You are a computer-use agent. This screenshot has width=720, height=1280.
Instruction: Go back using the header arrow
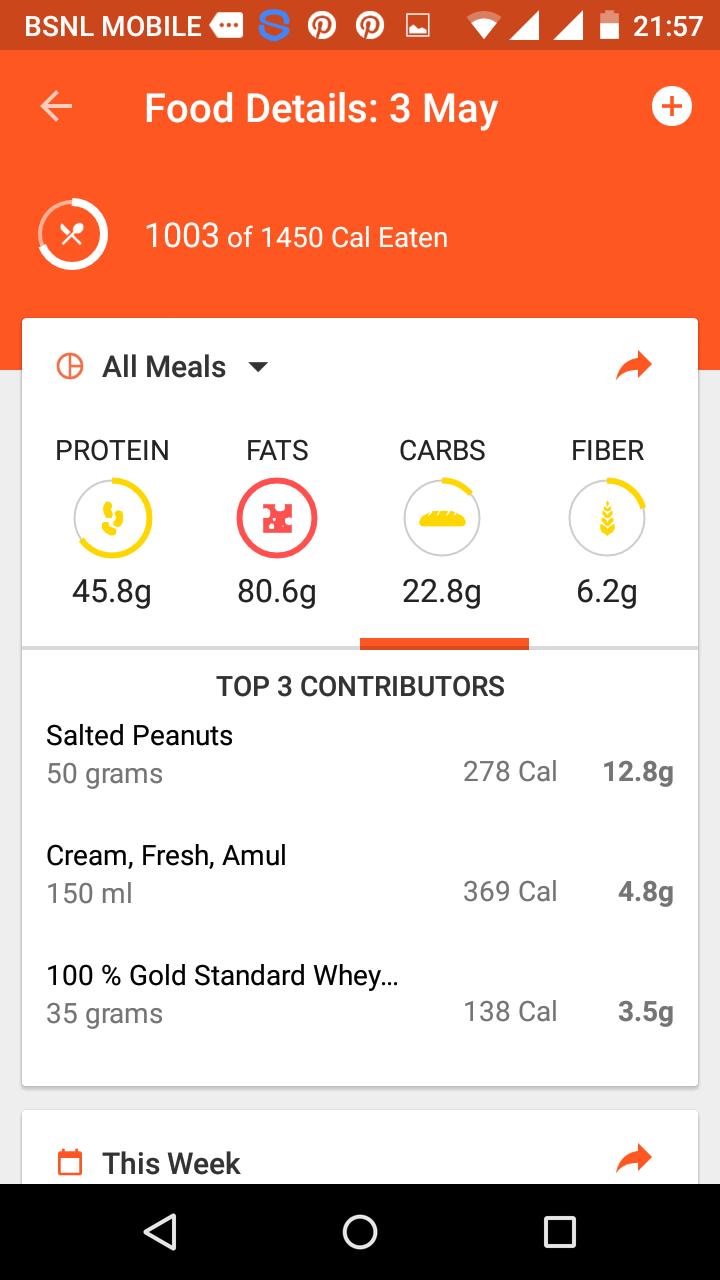(56, 107)
